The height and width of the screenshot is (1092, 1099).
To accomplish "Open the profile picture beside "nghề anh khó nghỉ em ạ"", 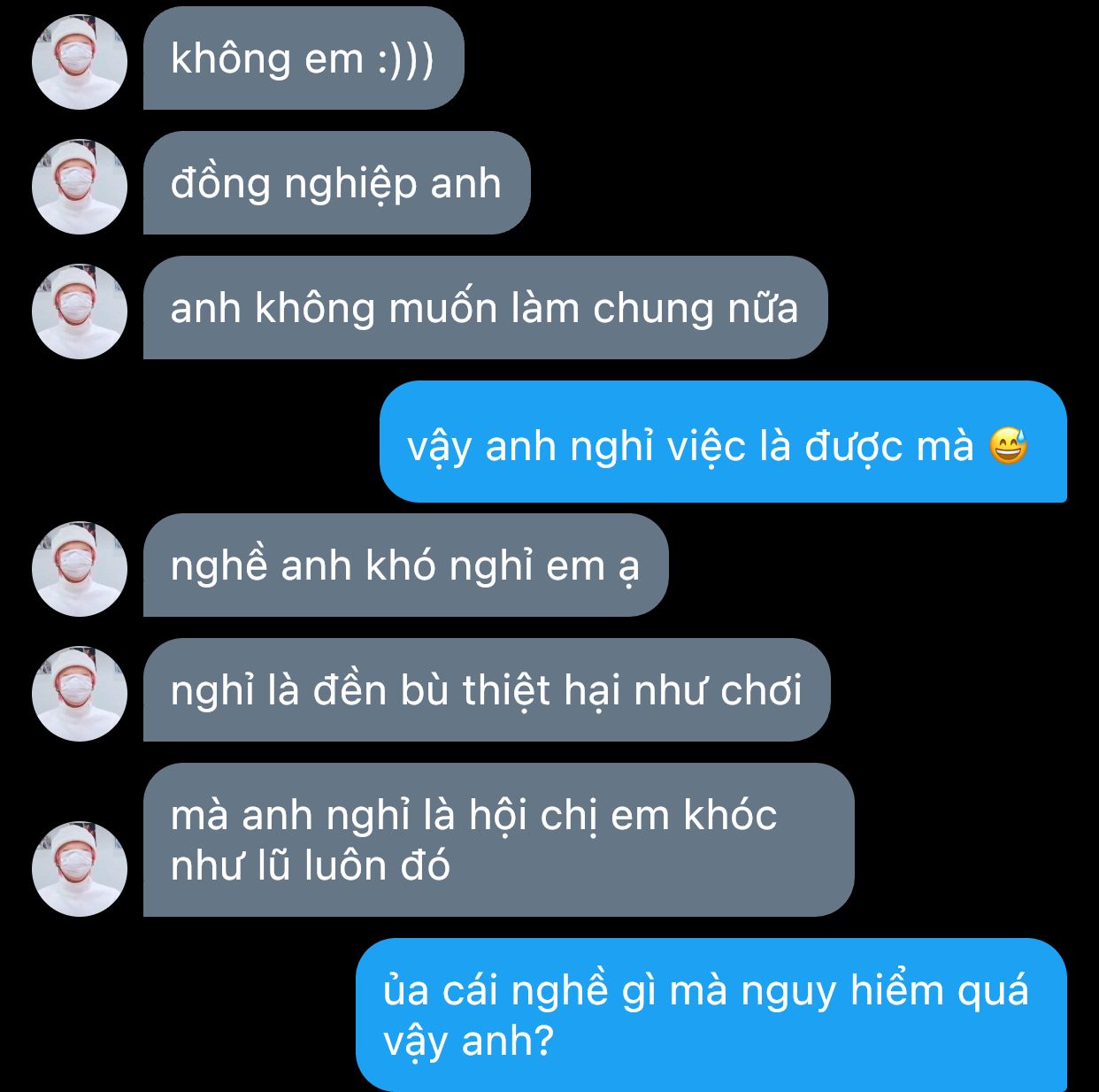I will coord(80,569).
